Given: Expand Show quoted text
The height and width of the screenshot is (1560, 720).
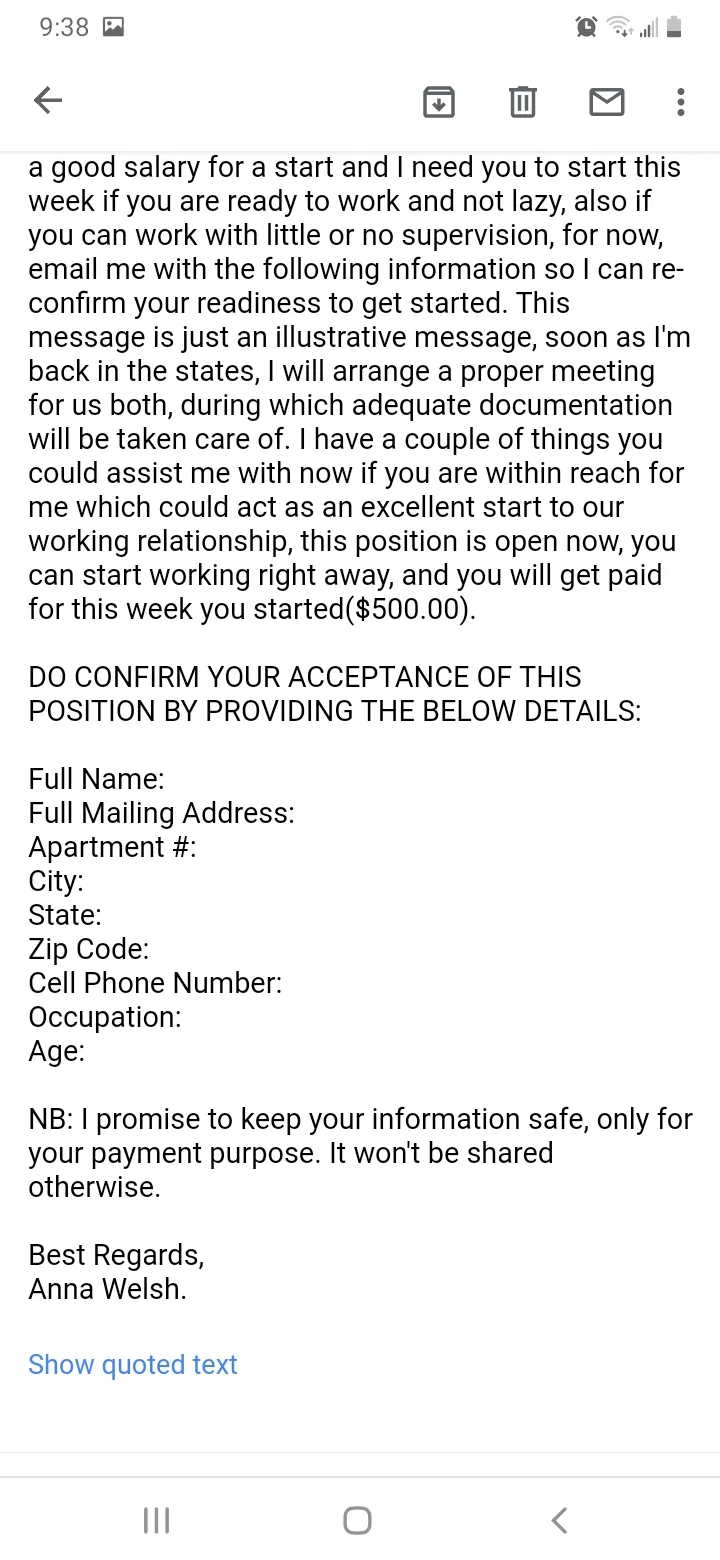Looking at the screenshot, I should coord(133,1365).
